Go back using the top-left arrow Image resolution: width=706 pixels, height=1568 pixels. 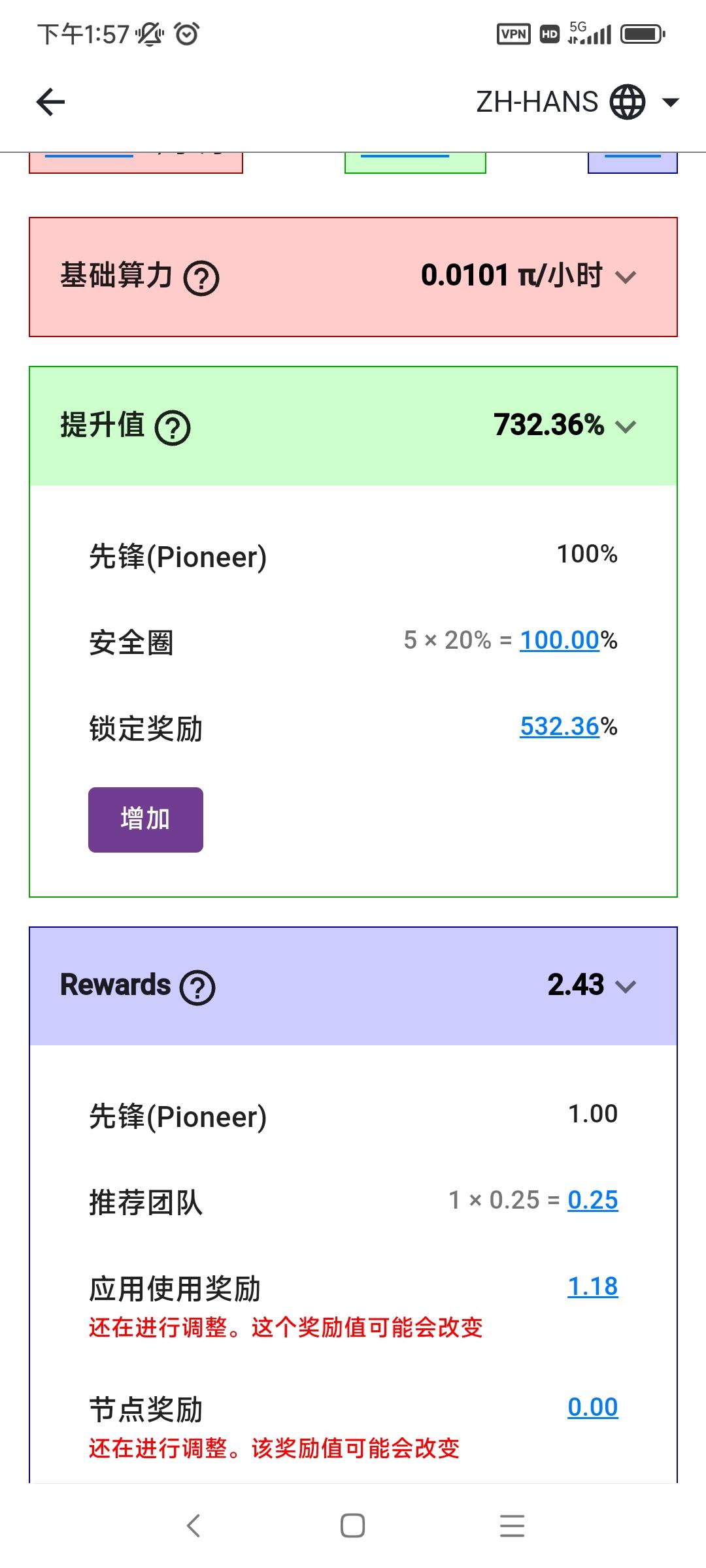click(50, 102)
